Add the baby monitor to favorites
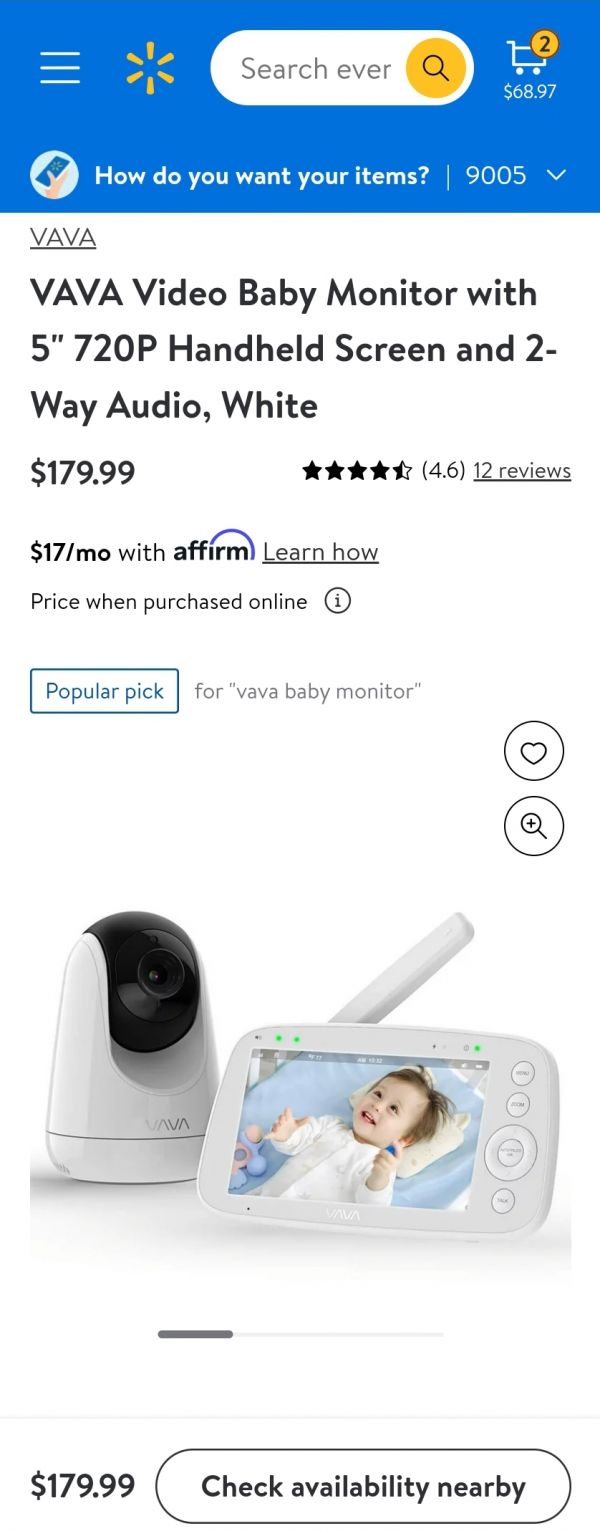 (x=533, y=751)
